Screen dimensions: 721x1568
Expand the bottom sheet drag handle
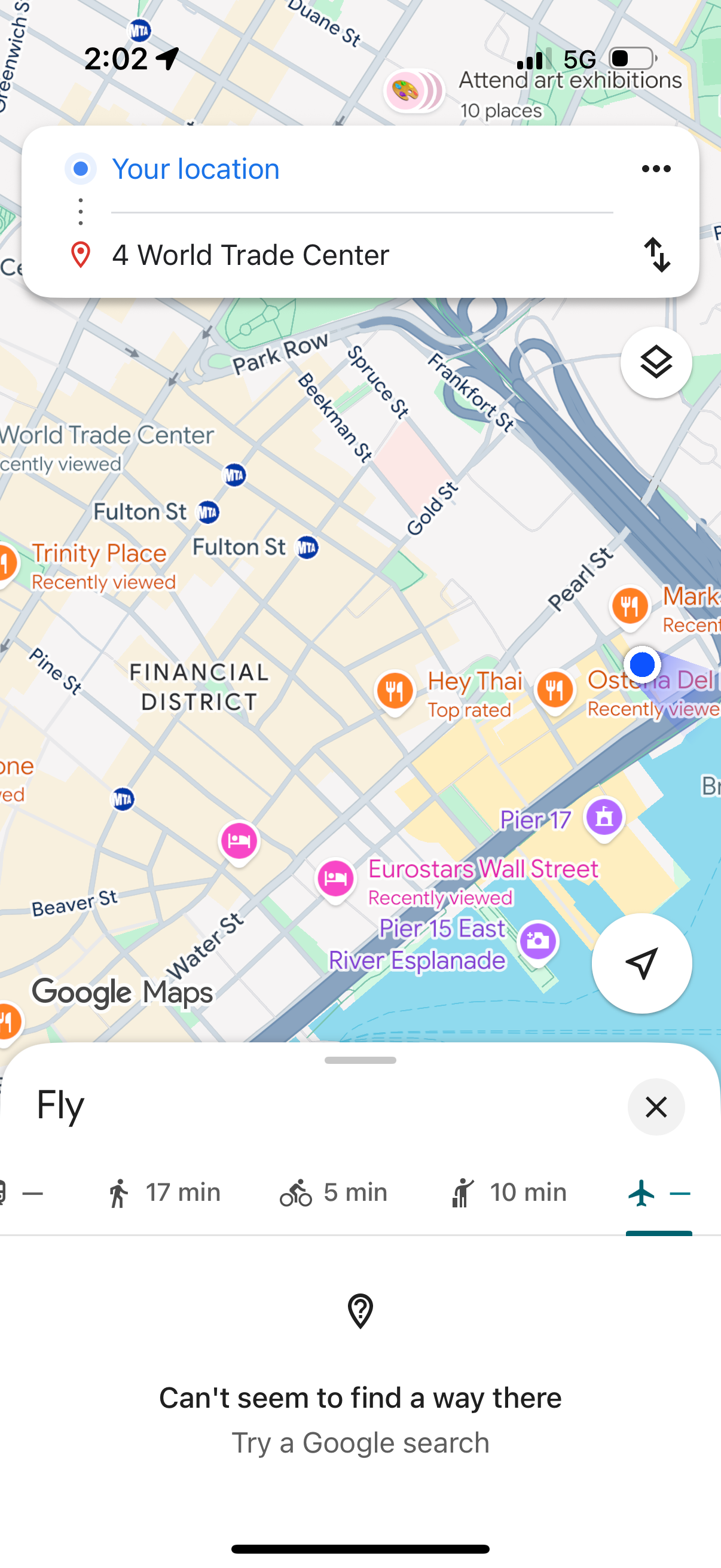coord(360,1059)
